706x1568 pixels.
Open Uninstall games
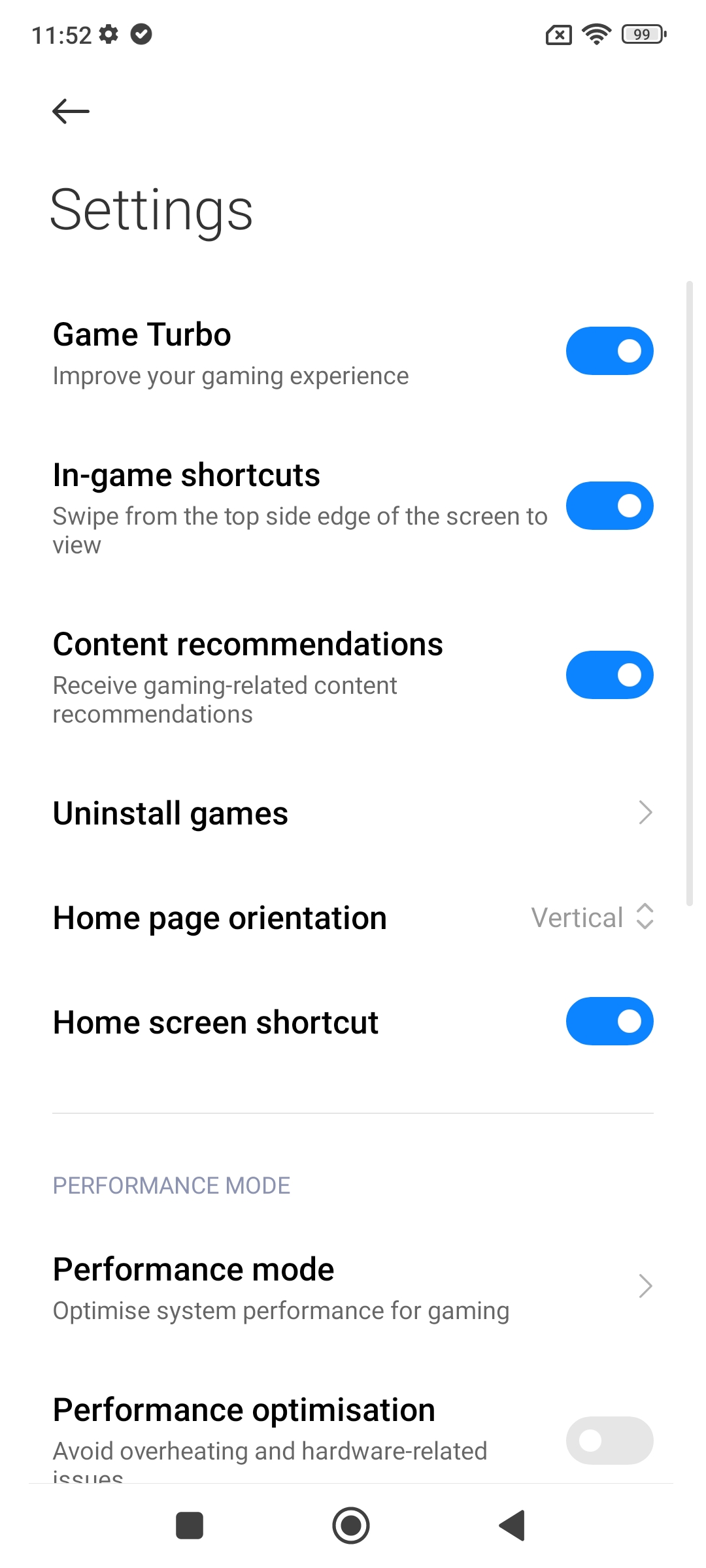[353, 813]
